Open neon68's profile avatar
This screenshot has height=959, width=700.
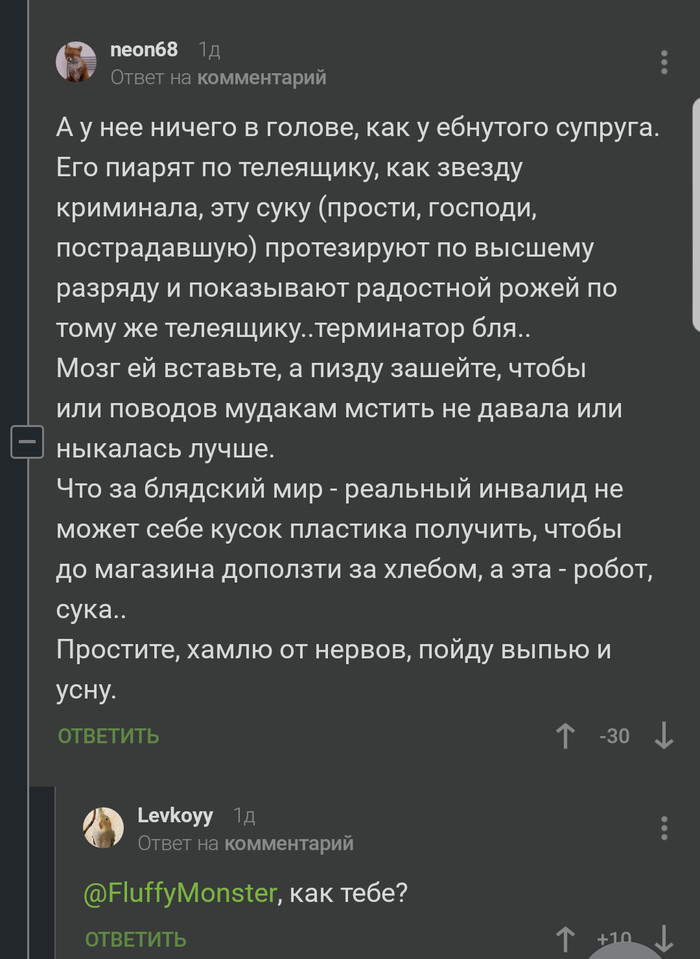76,62
